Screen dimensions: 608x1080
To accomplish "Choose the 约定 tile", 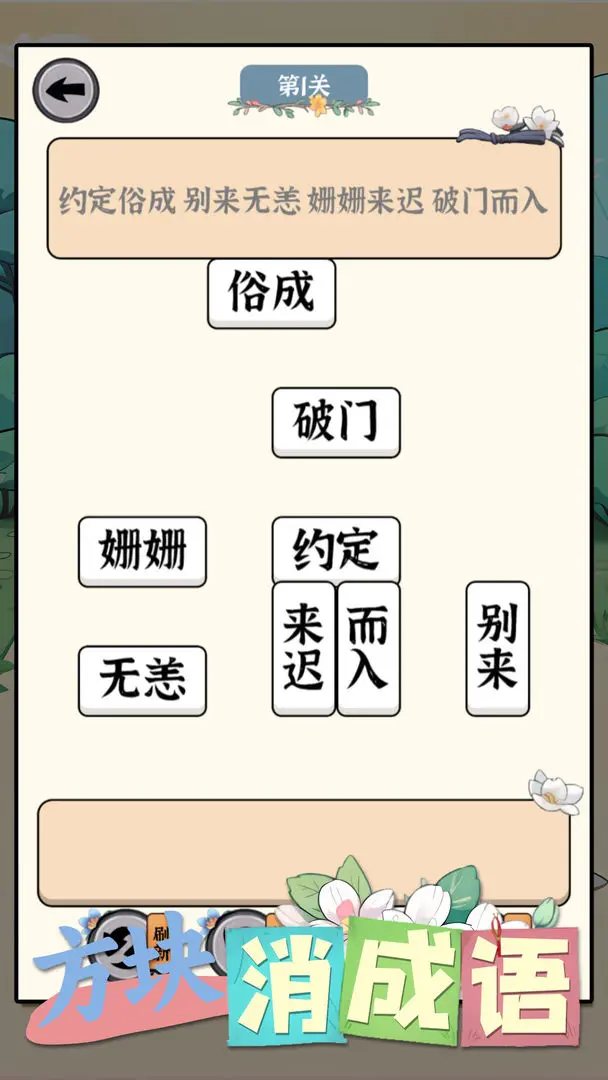I will click(336, 549).
